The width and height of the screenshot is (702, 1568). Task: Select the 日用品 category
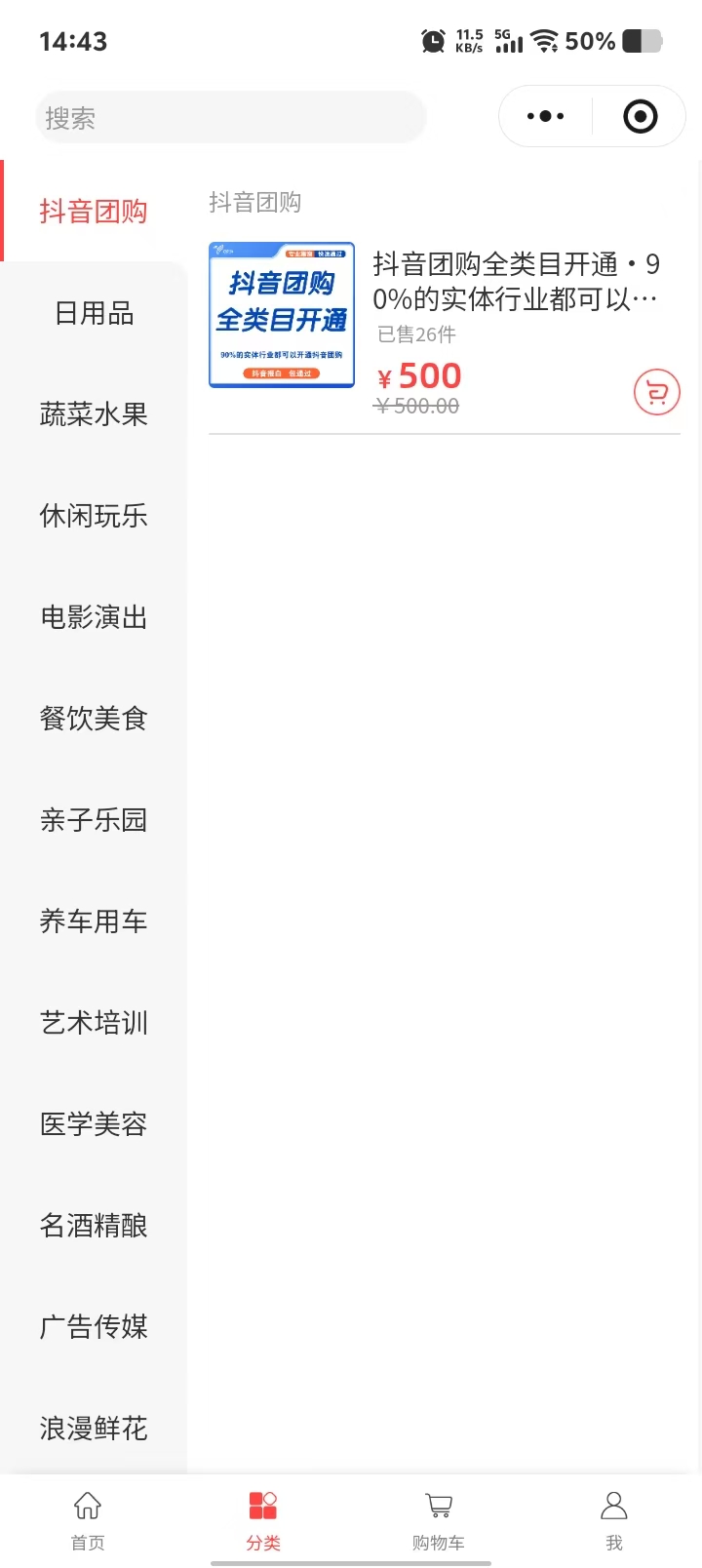click(94, 313)
